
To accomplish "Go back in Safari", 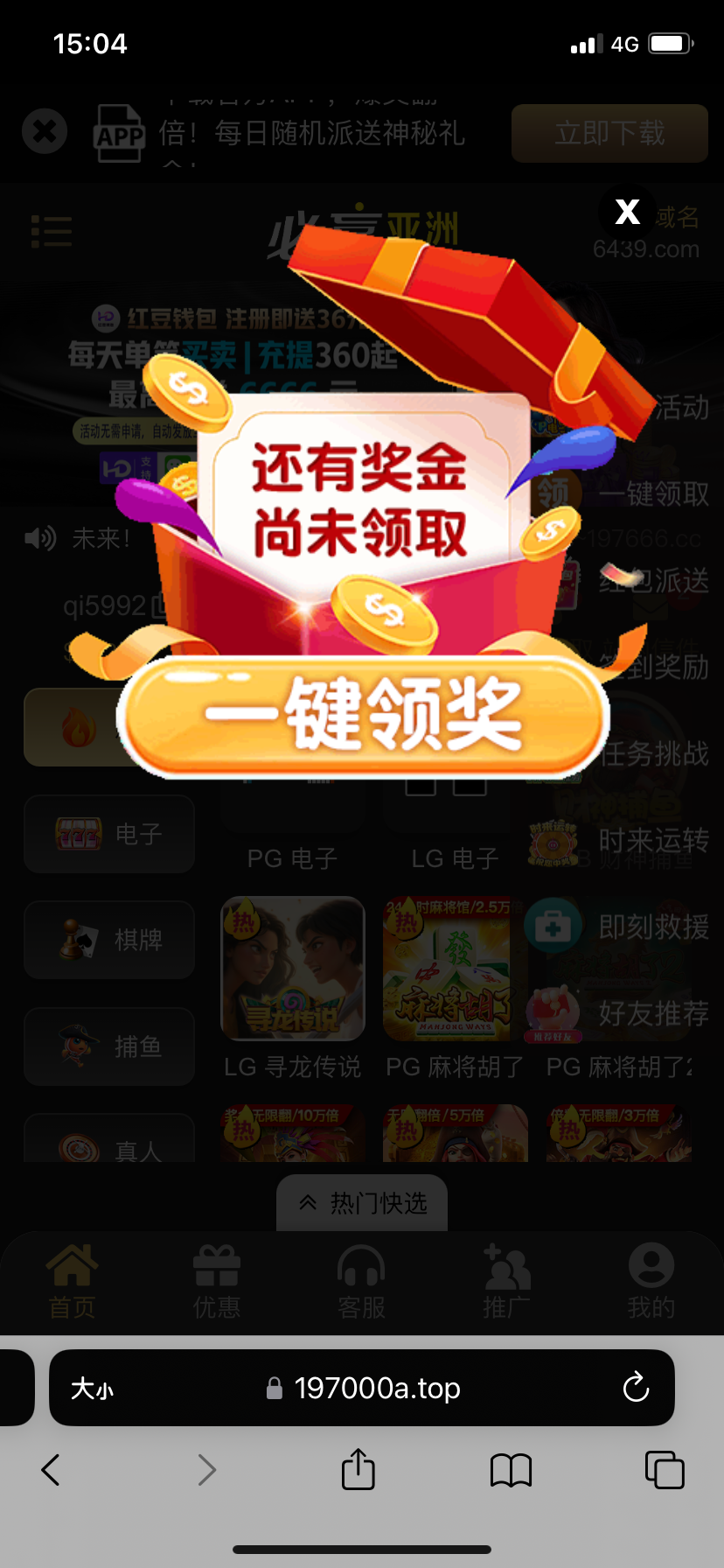I will pos(51,1470).
